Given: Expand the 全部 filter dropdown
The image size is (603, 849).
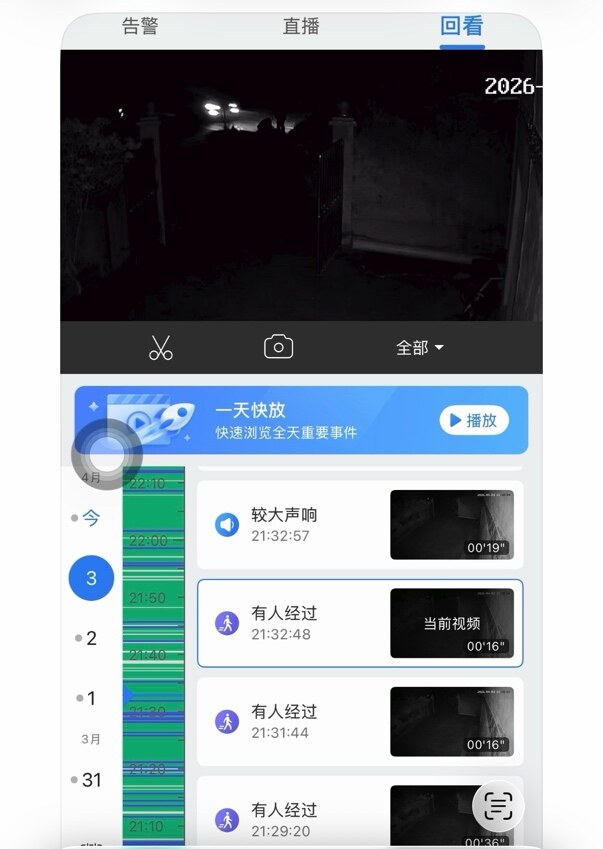Looking at the screenshot, I should 419,348.
